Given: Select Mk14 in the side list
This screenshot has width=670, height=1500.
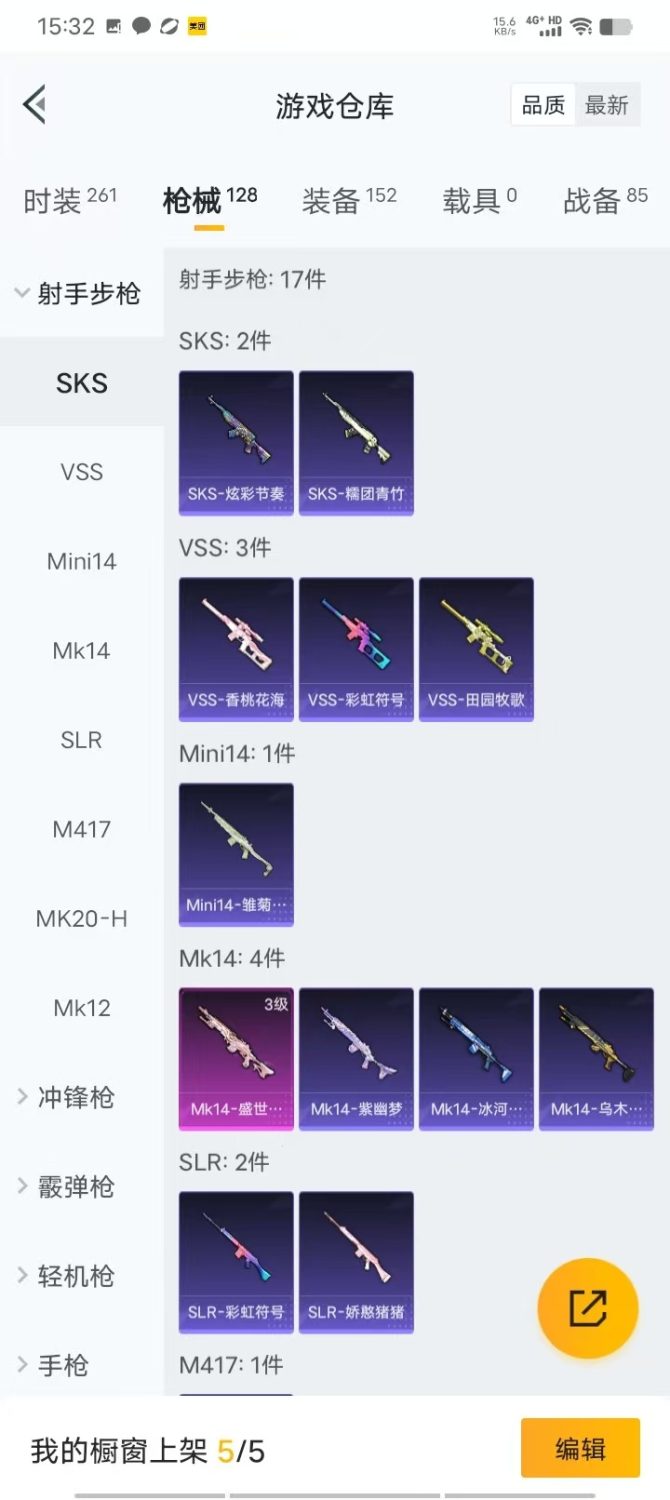Looking at the screenshot, I should point(81,651).
